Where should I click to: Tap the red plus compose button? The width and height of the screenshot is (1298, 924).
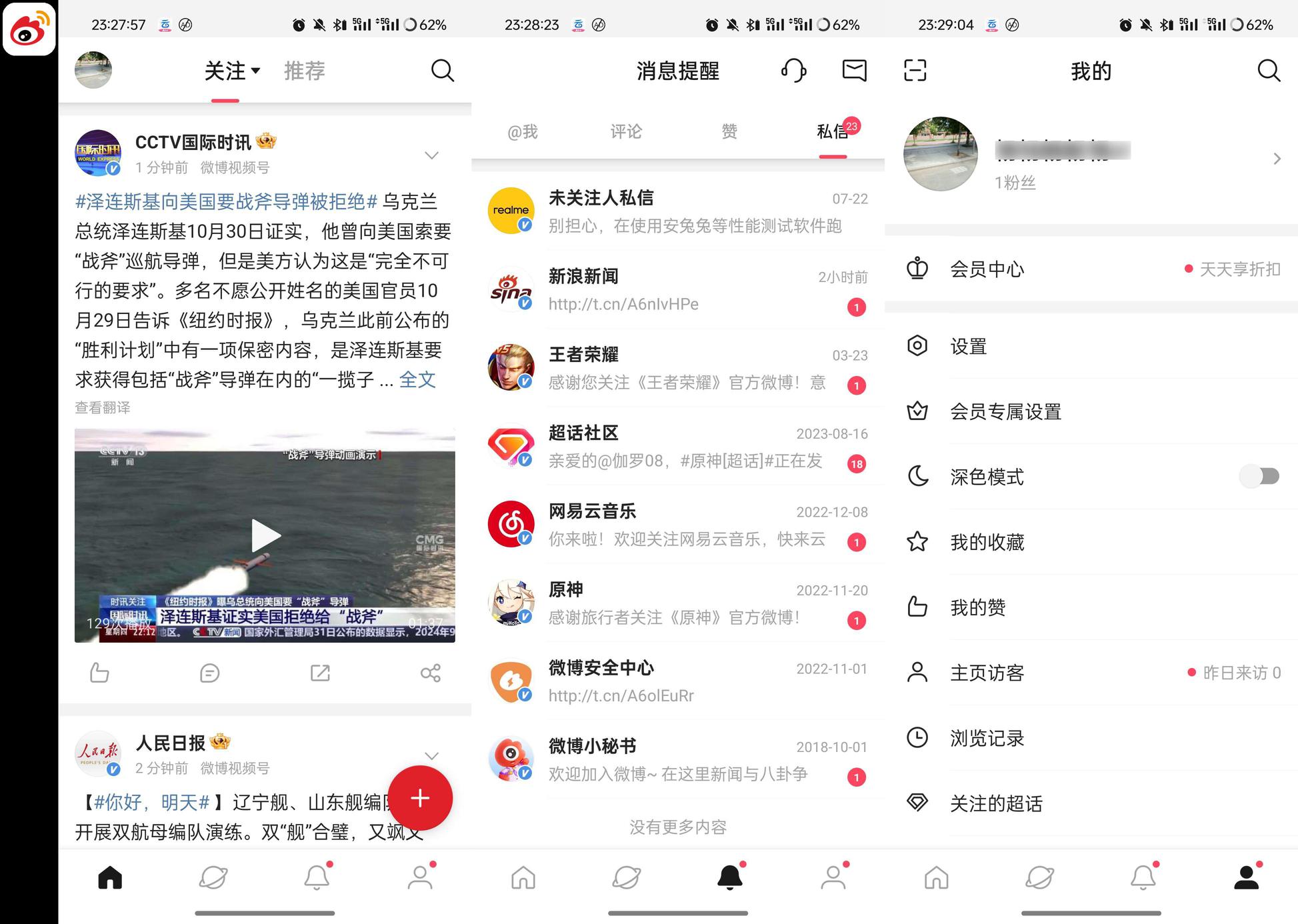pyautogui.click(x=420, y=798)
